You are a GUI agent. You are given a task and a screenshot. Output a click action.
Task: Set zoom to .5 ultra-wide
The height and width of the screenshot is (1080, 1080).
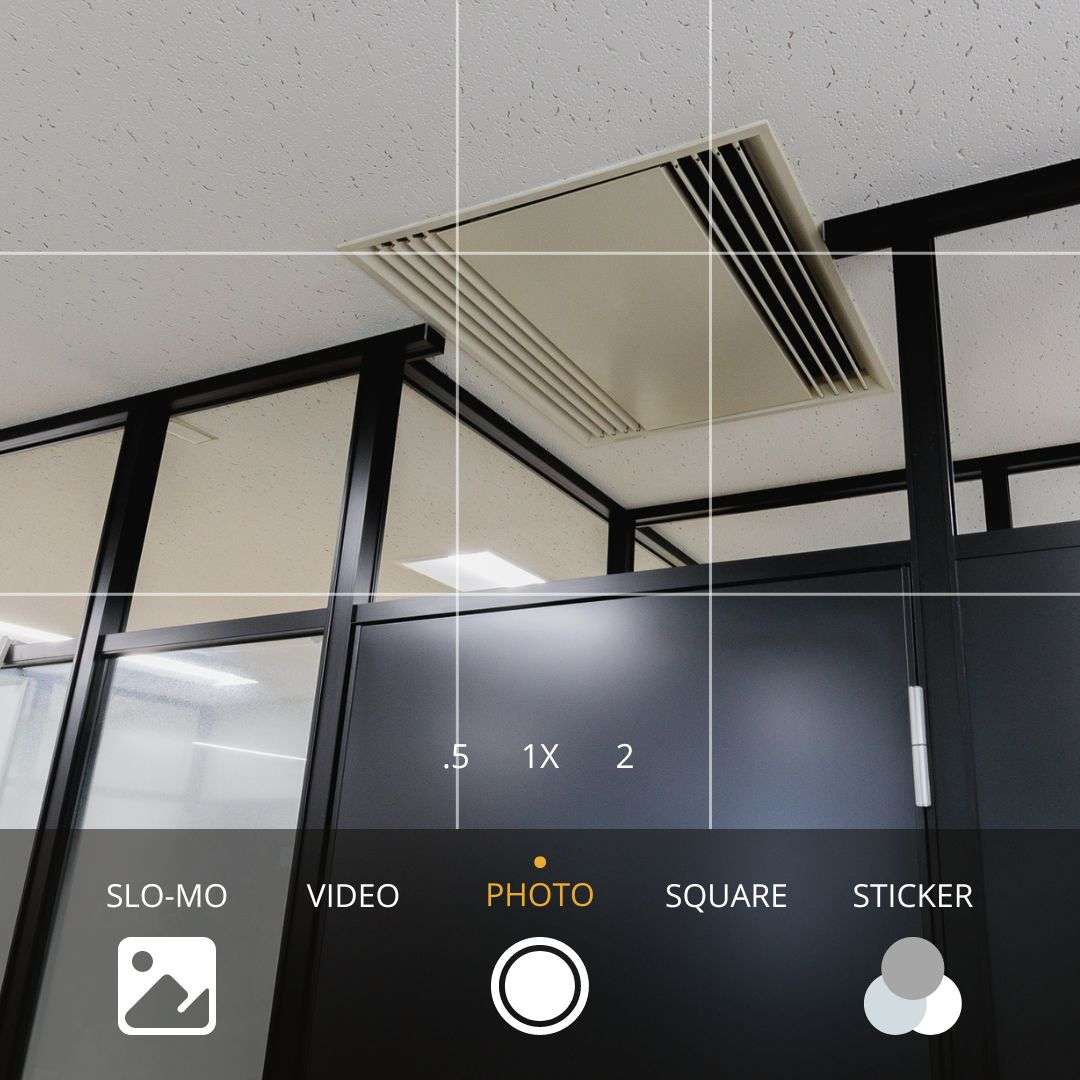455,757
